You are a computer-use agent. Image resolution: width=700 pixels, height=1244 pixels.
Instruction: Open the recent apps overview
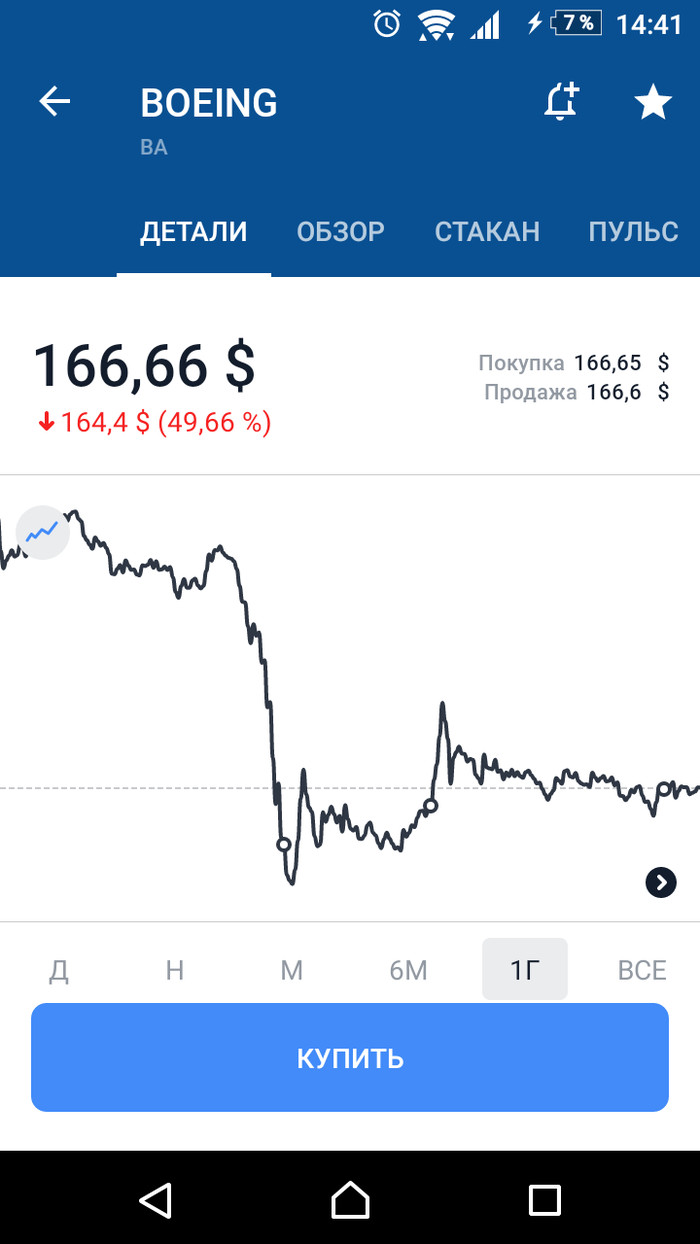(544, 1200)
